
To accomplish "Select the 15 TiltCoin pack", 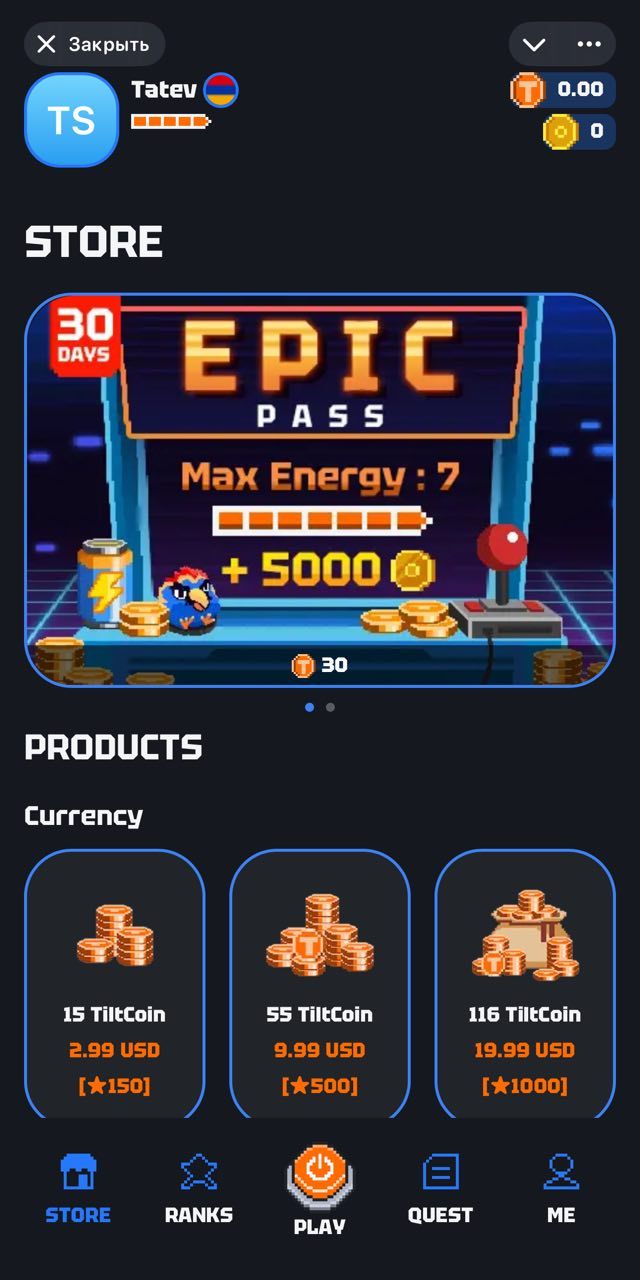I will tap(114, 985).
